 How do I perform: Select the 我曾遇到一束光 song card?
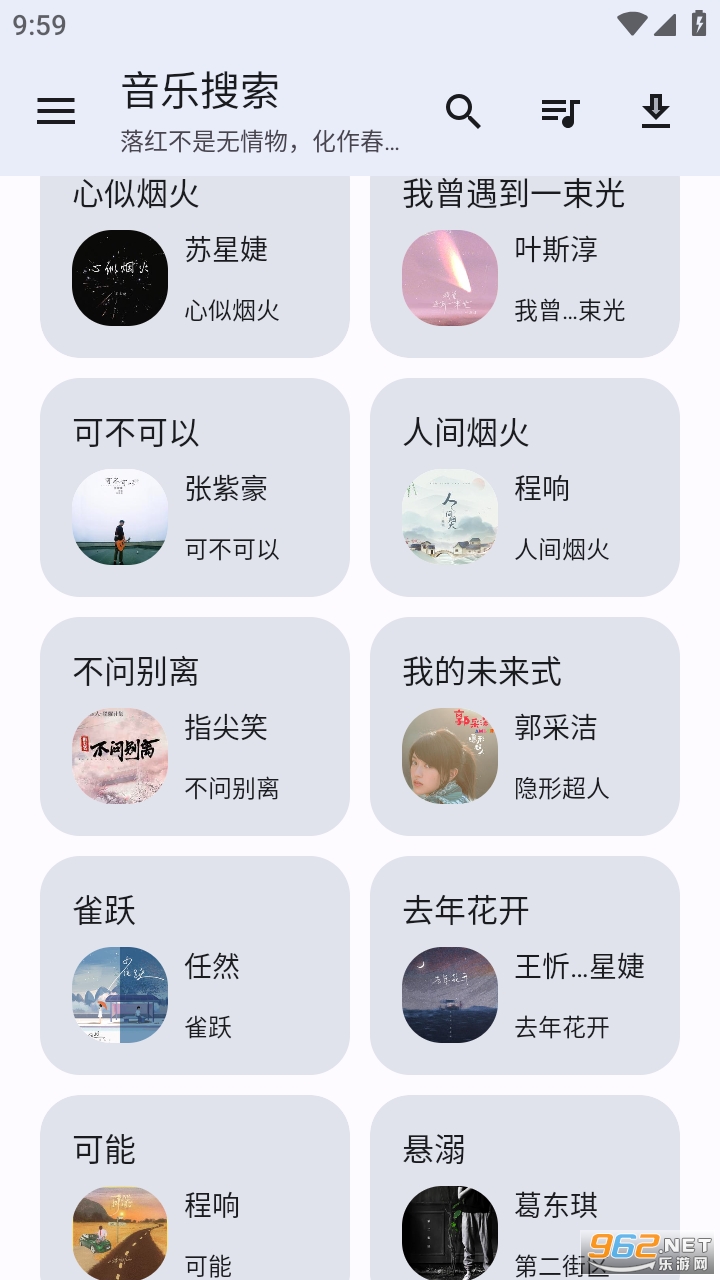(x=525, y=268)
